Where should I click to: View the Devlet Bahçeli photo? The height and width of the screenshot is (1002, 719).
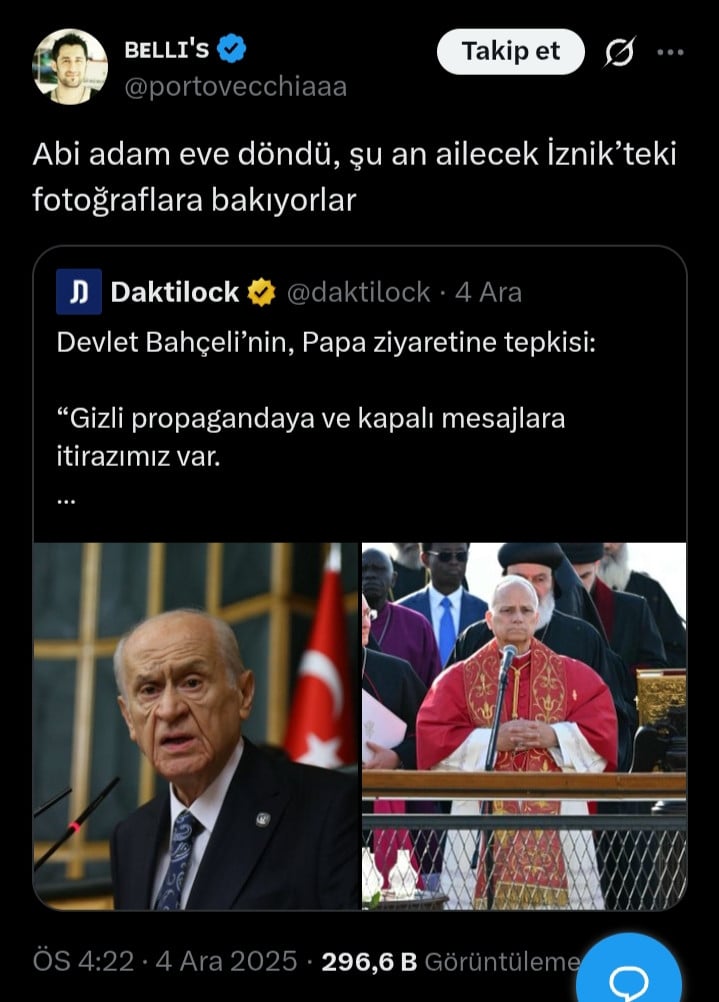(196, 725)
